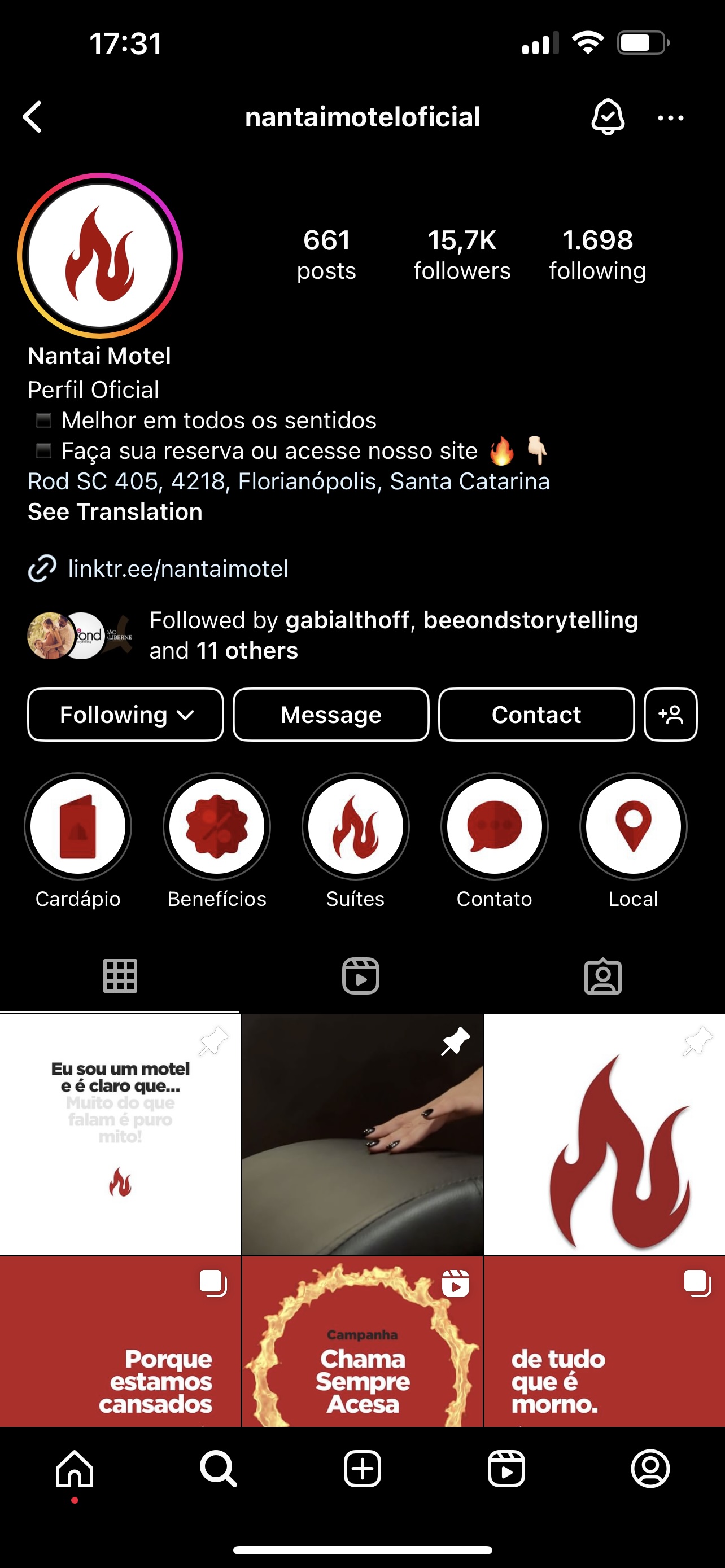Switch to the Reels profile tab
Image resolution: width=725 pixels, height=1568 pixels.
pos(361,976)
